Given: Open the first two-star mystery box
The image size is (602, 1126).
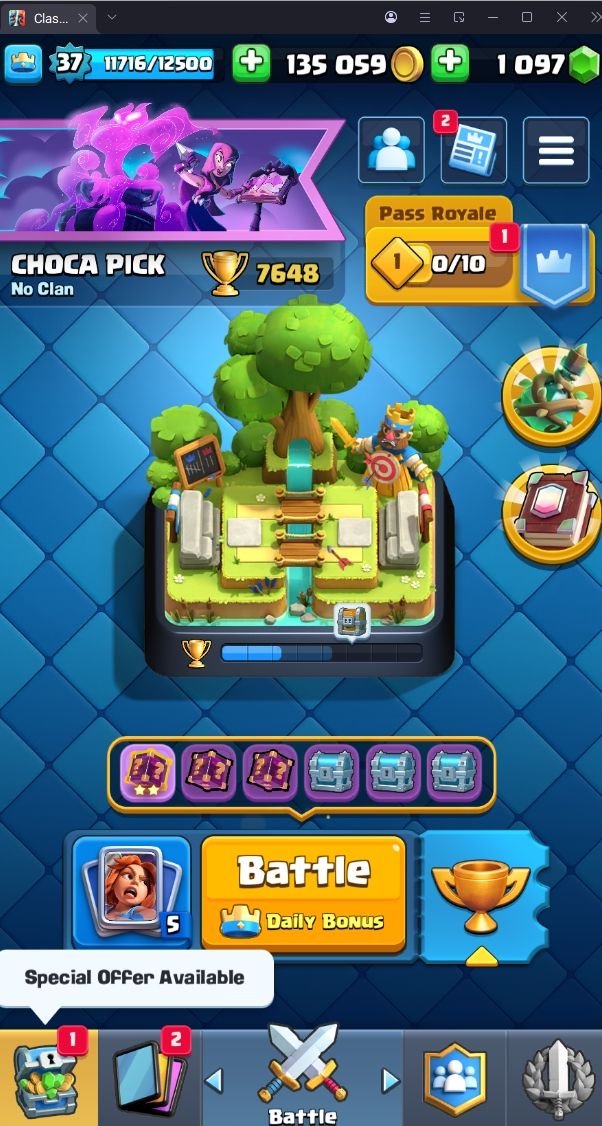Looking at the screenshot, I should pos(147,773).
